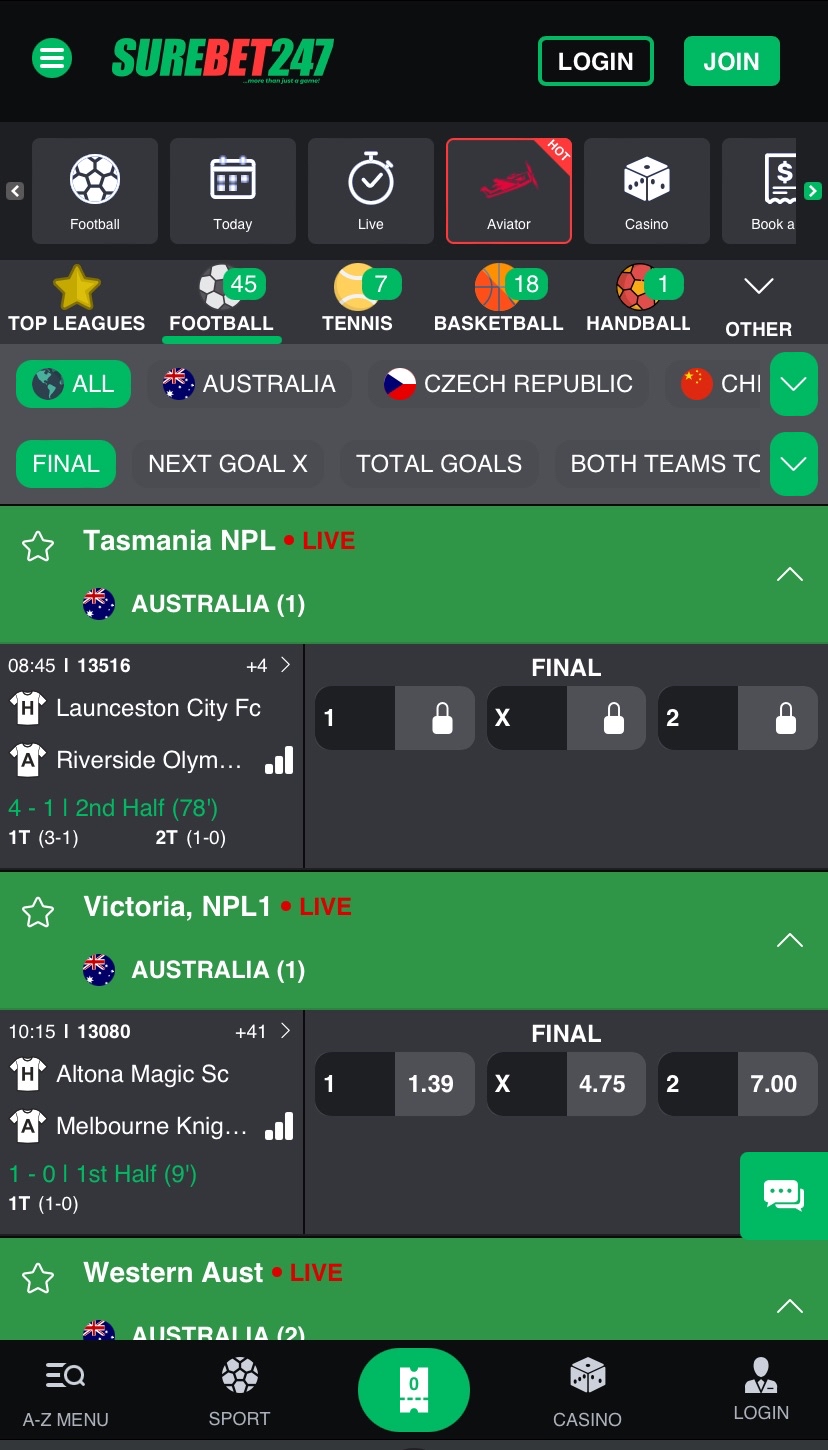Screen dimensions: 828x1450
Task: Tap the LOGIN button in header
Action: [595, 61]
